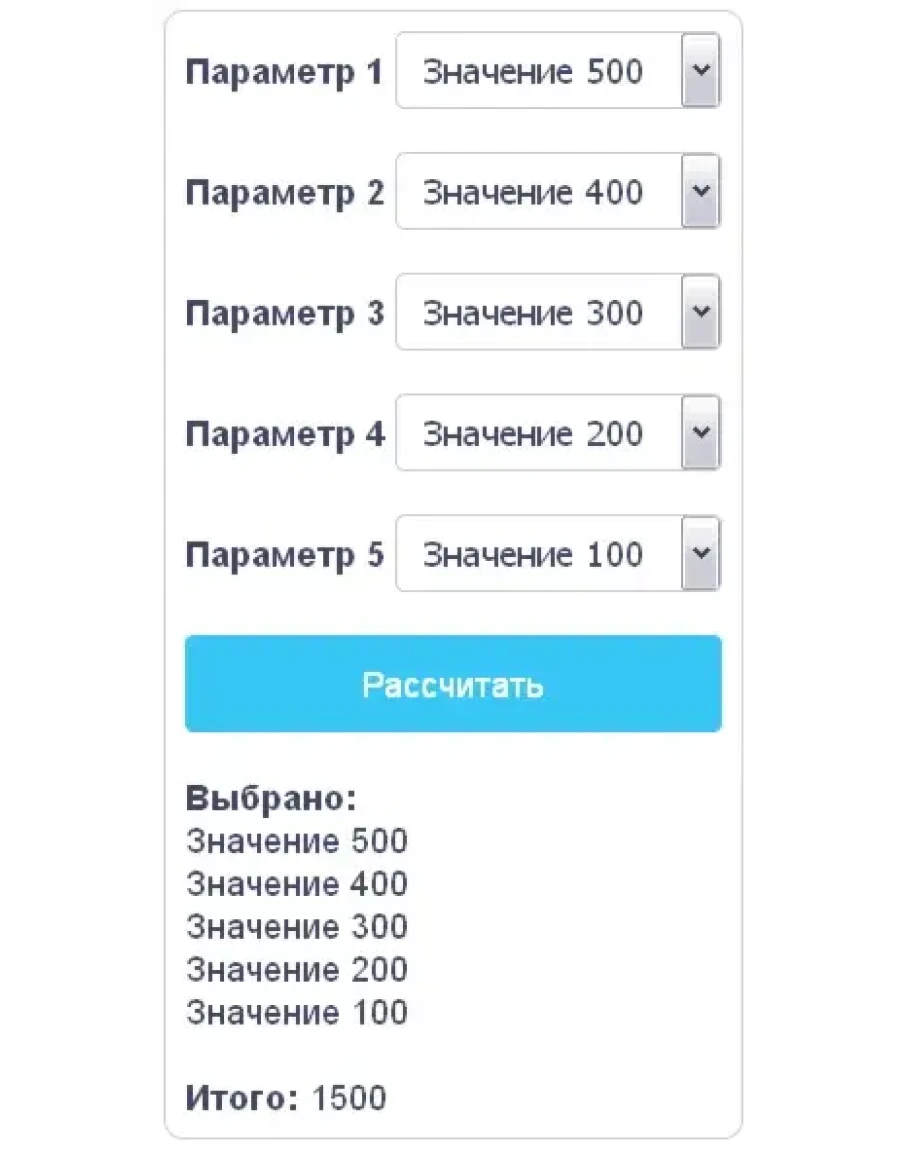Select a value for Параметр 5

[x=558, y=554]
